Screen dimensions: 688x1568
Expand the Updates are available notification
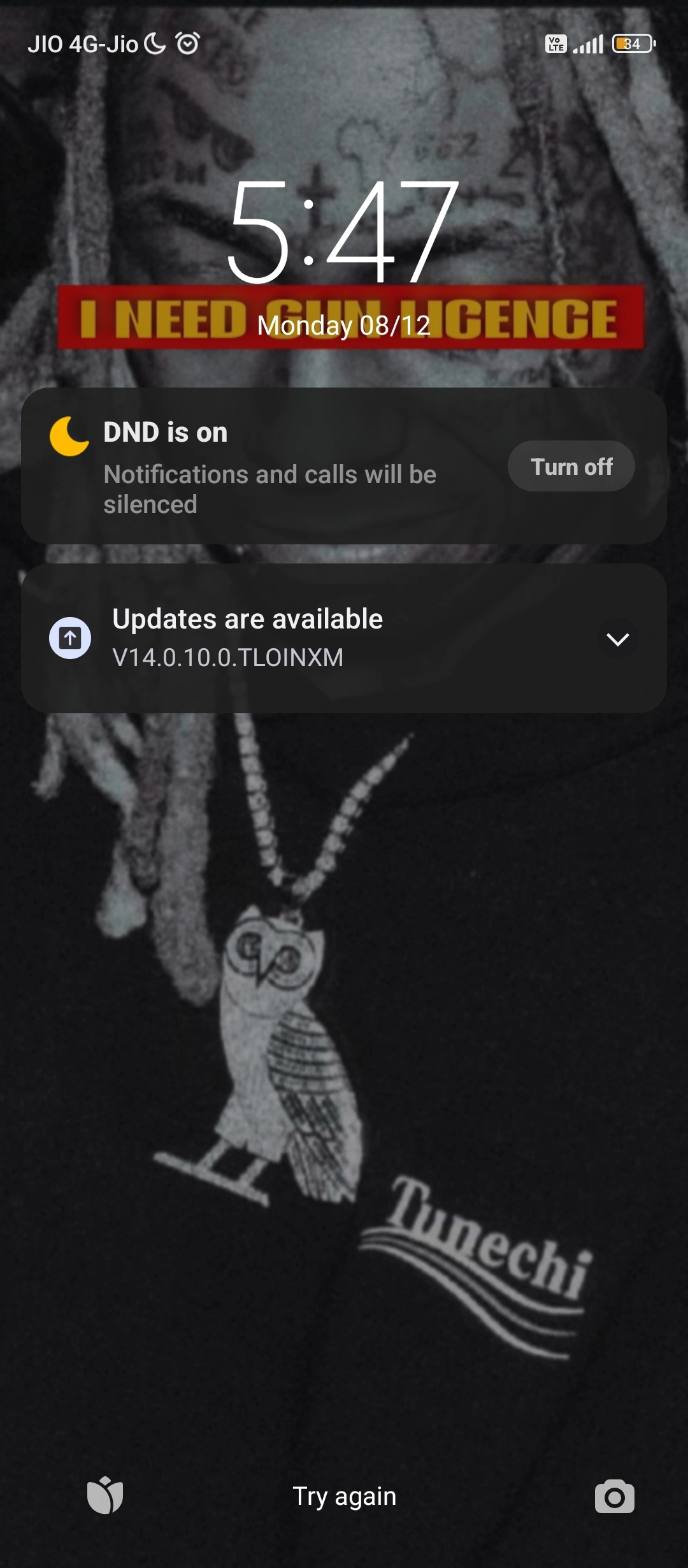(x=617, y=639)
